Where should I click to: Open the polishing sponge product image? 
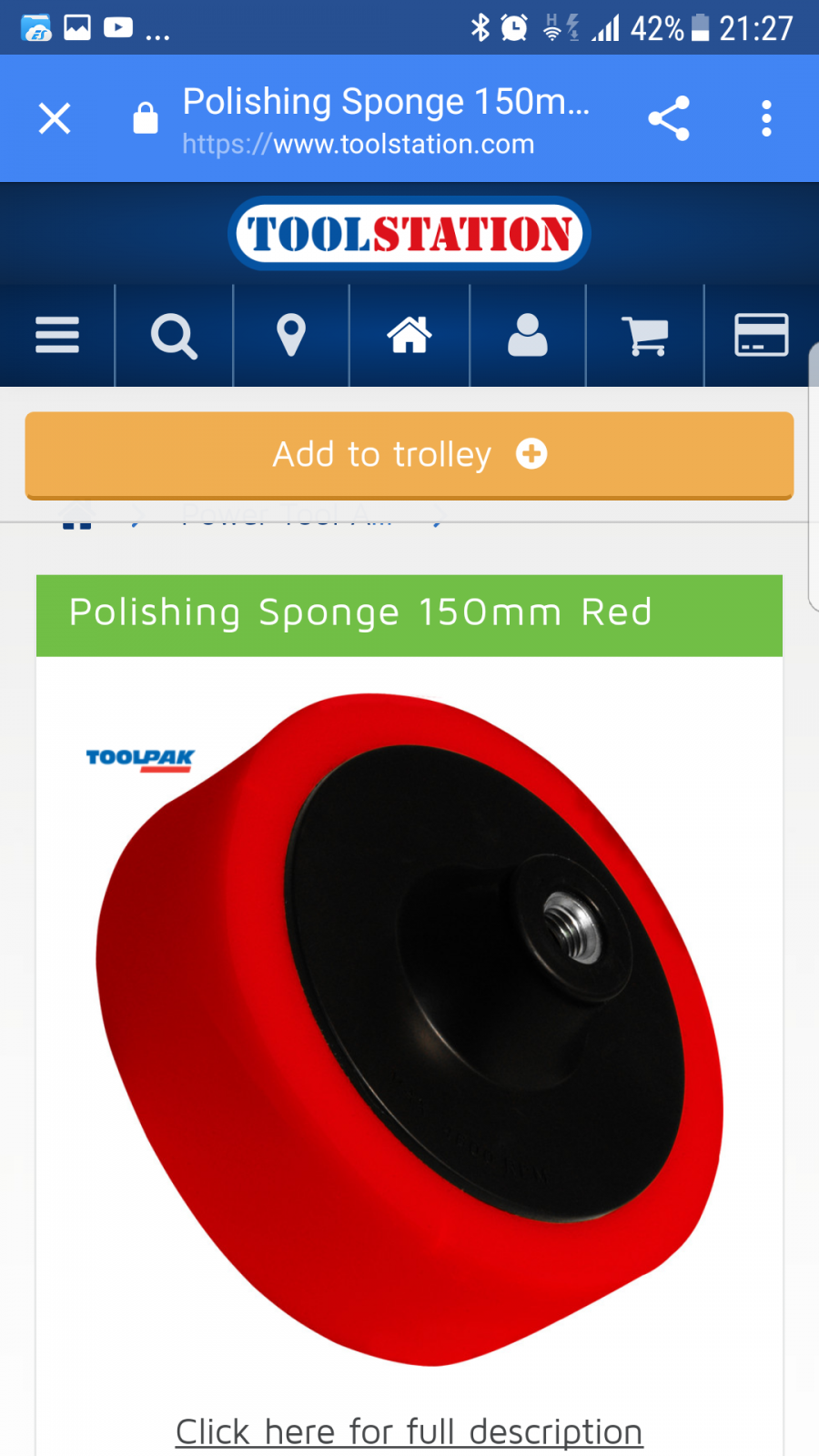pyautogui.click(x=409, y=1028)
